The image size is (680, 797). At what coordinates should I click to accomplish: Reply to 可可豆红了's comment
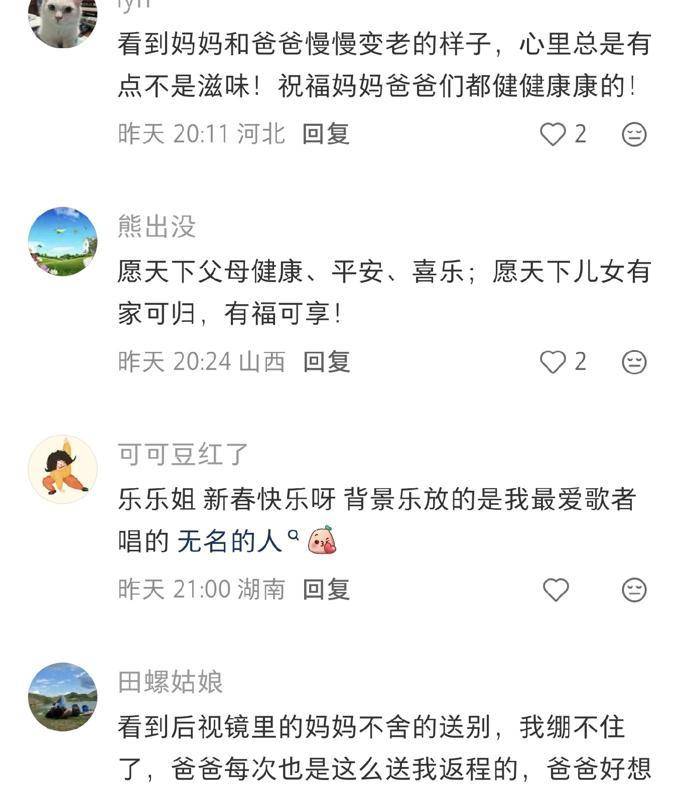pos(326,589)
